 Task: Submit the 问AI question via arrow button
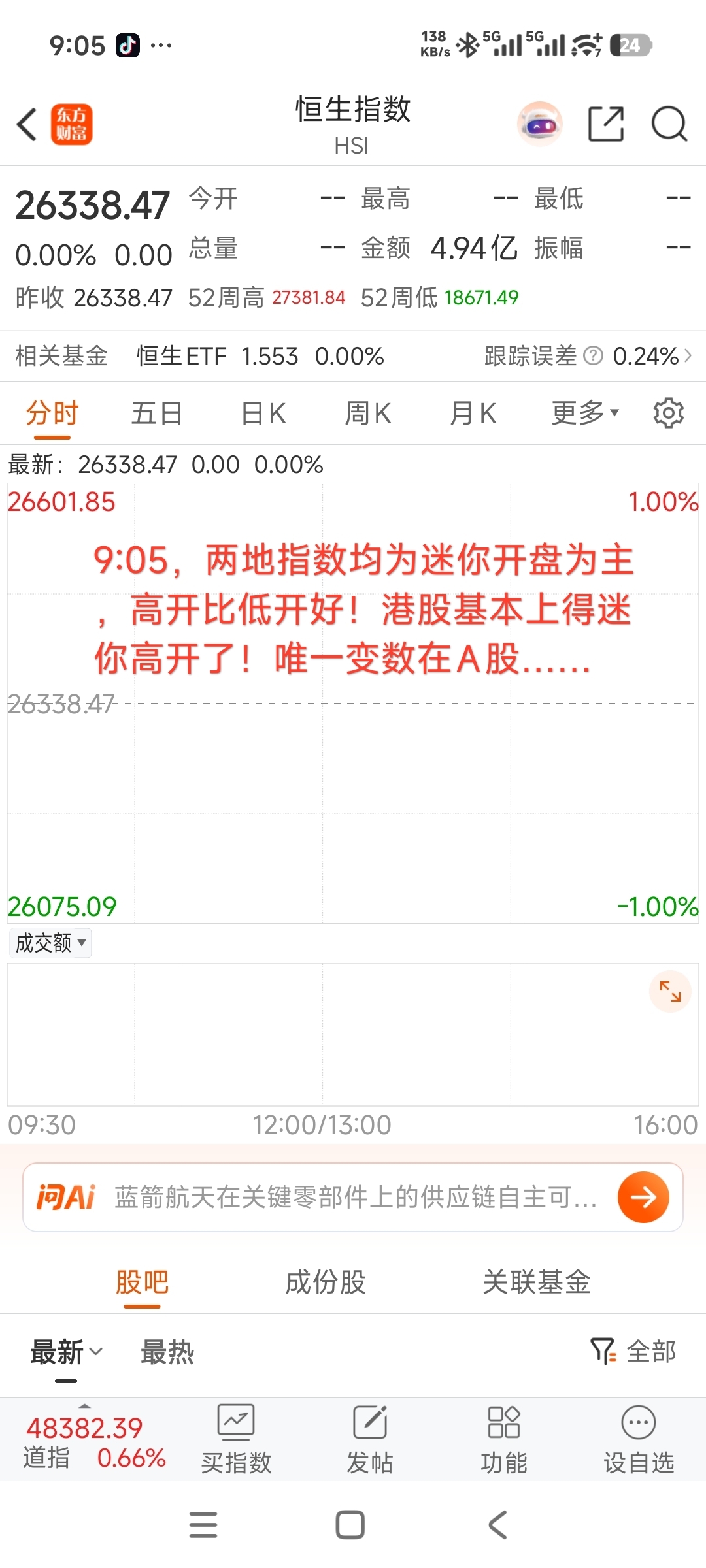(644, 1197)
